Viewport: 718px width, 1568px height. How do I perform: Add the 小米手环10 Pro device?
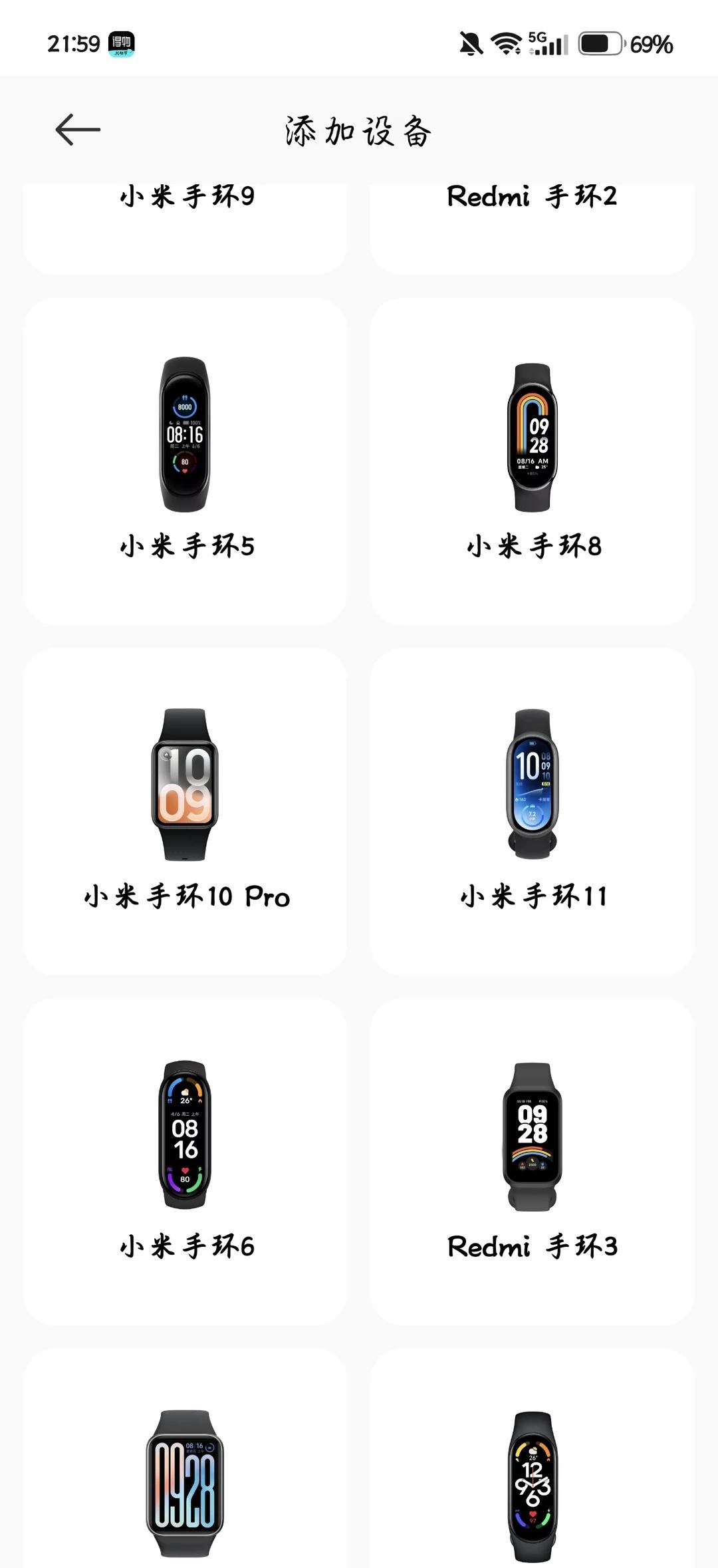pyautogui.click(x=185, y=811)
